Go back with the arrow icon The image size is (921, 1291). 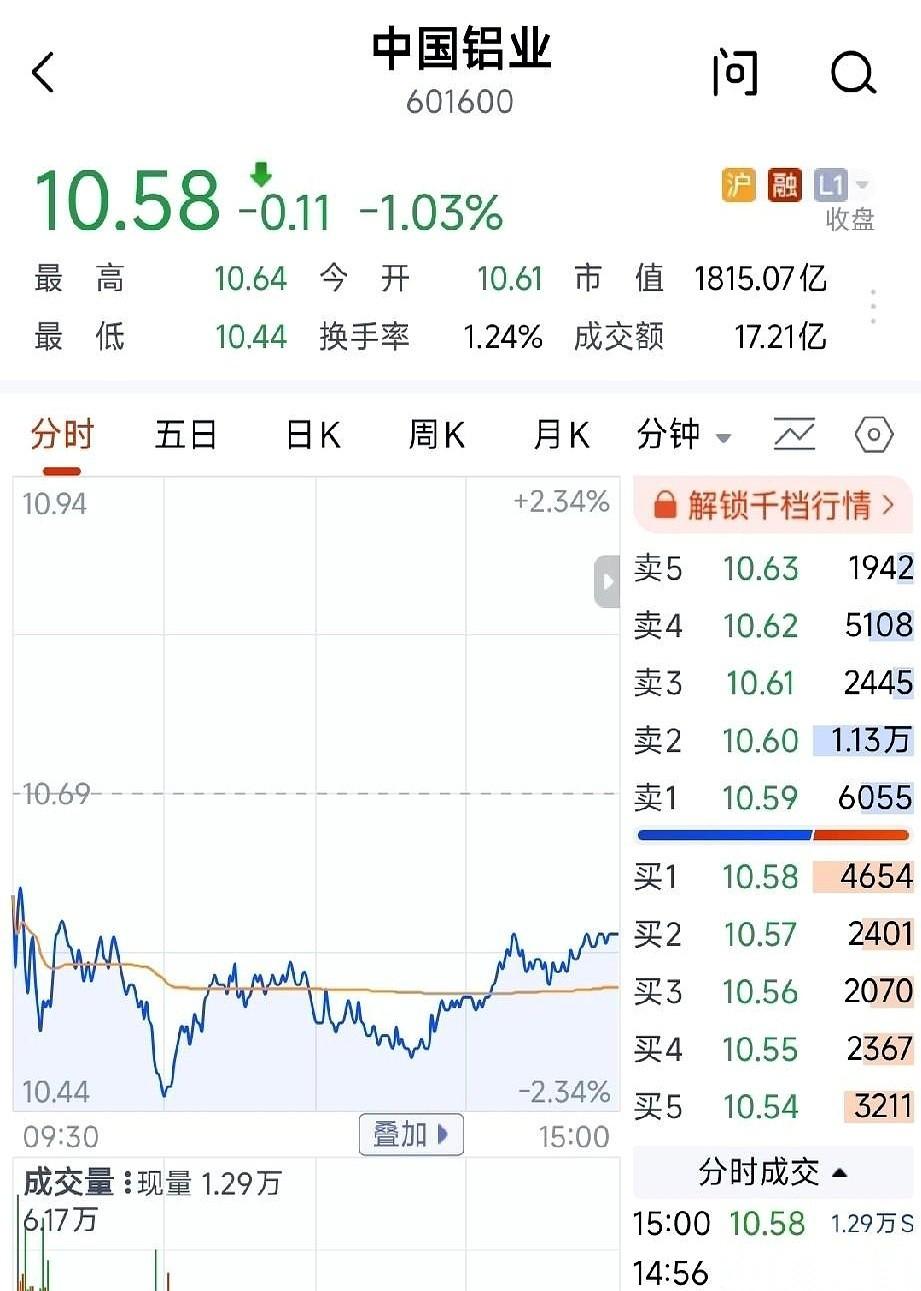pyautogui.click(x=43, y=74)
